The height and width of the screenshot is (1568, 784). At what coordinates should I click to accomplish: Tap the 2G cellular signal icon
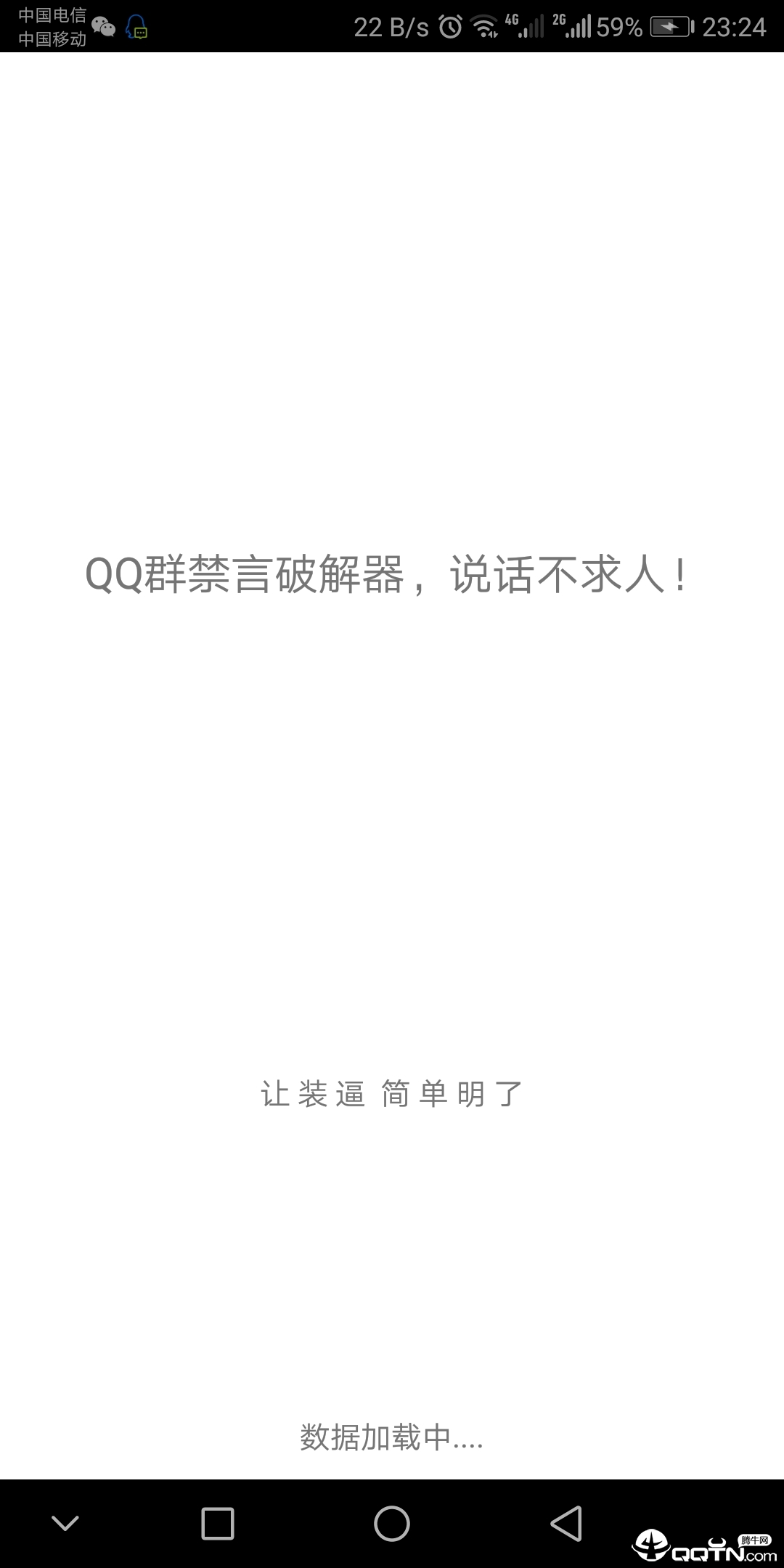coord(573,26)
